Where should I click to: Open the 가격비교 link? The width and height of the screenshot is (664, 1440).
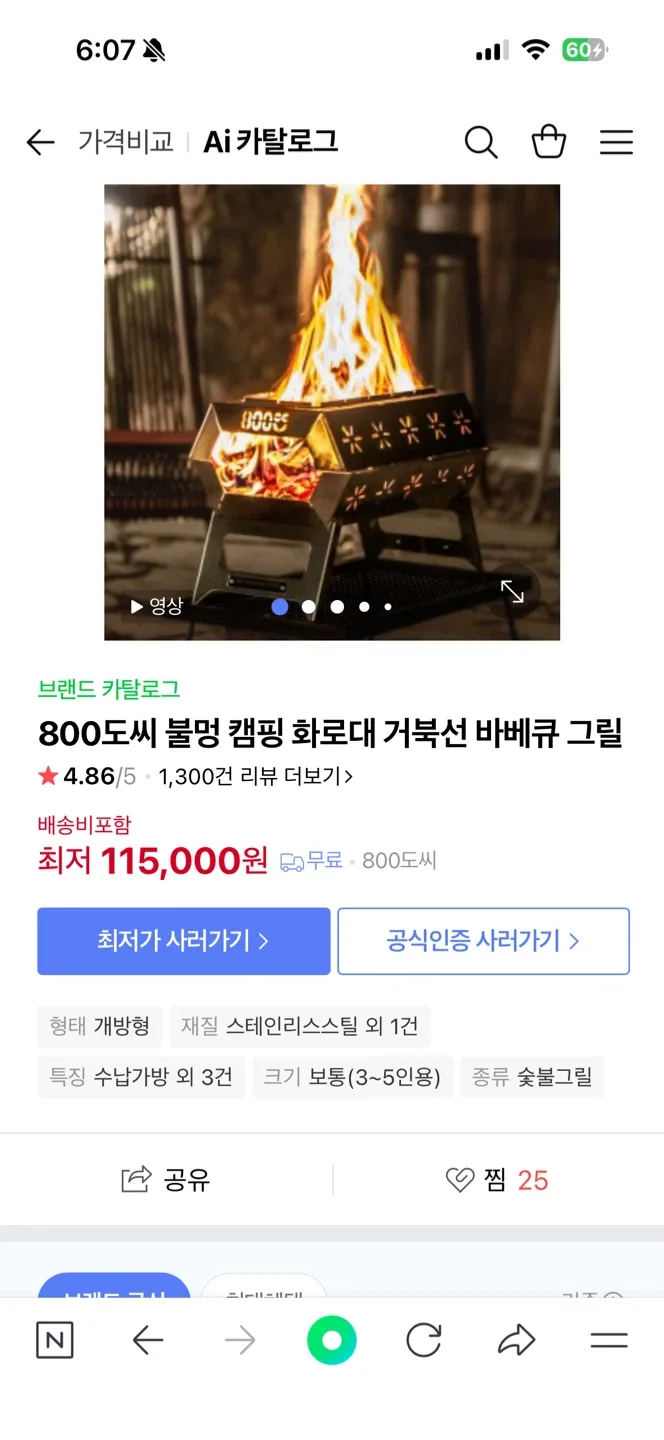[126, 143]
